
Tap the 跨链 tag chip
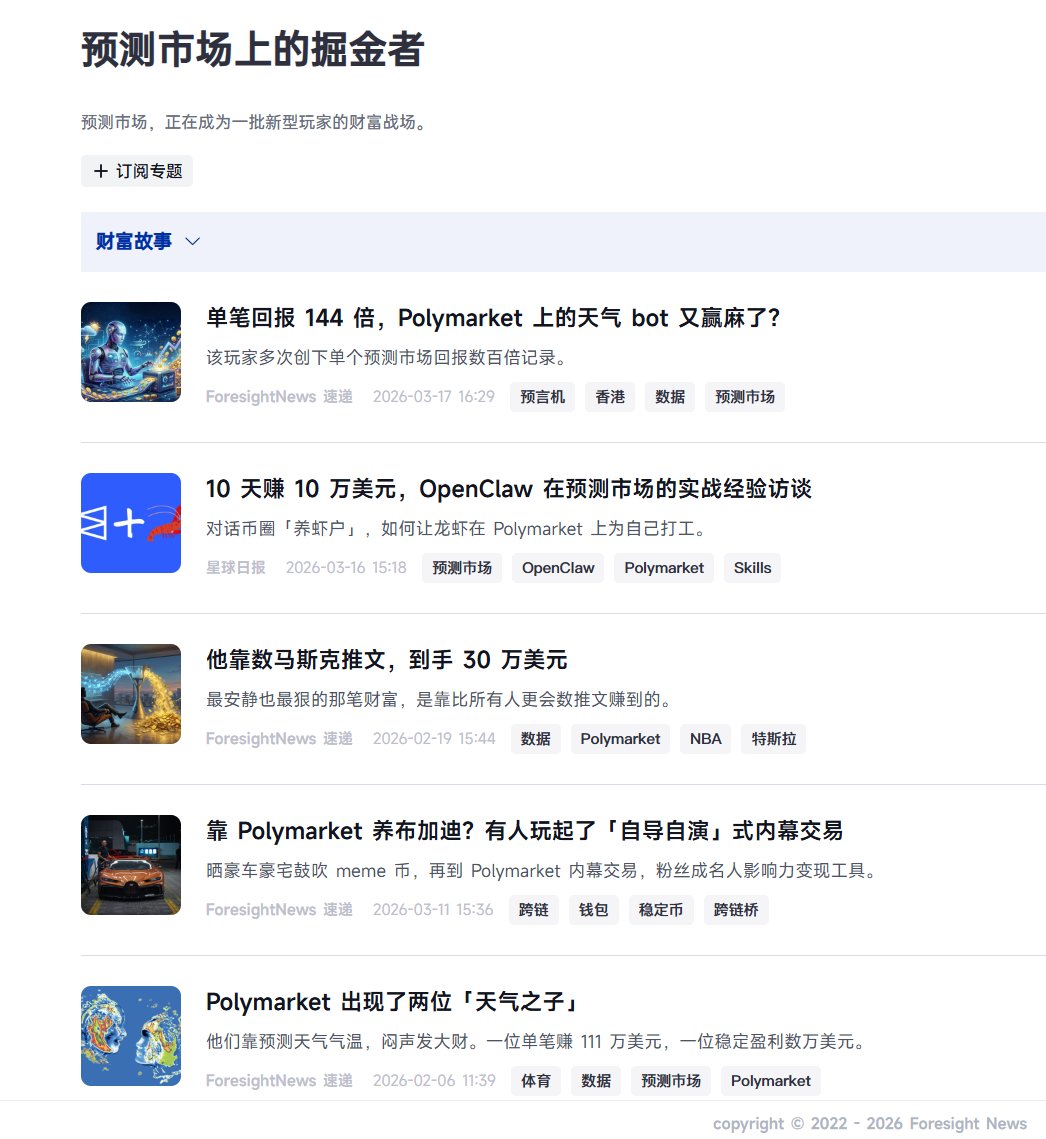(534, 910)
